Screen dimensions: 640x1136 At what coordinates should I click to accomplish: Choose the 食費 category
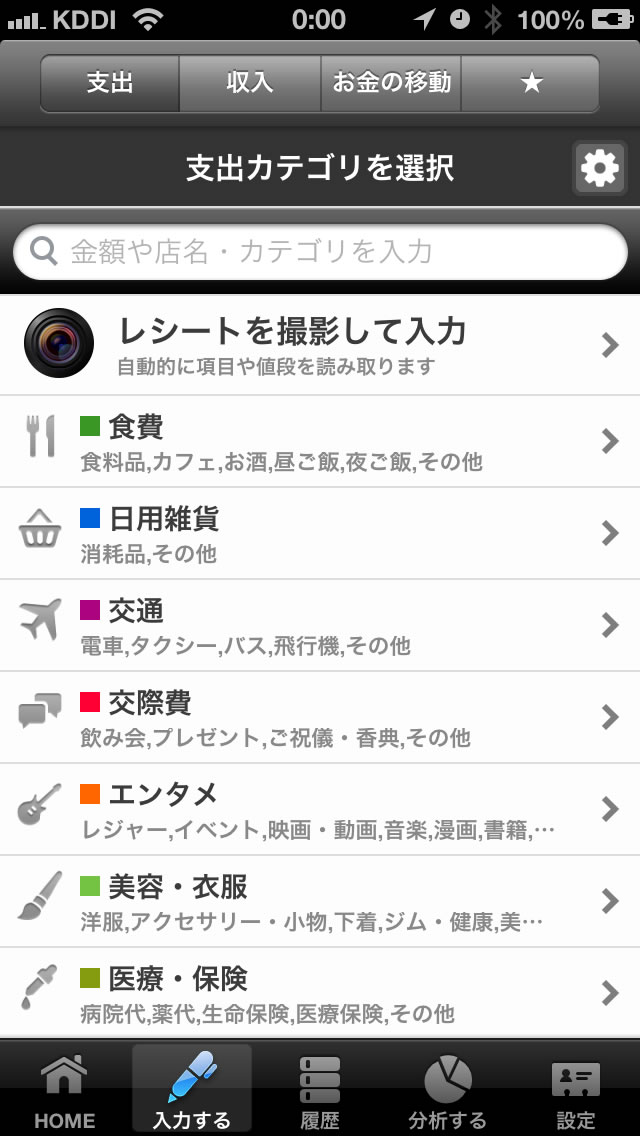click(x=320, y=441)
